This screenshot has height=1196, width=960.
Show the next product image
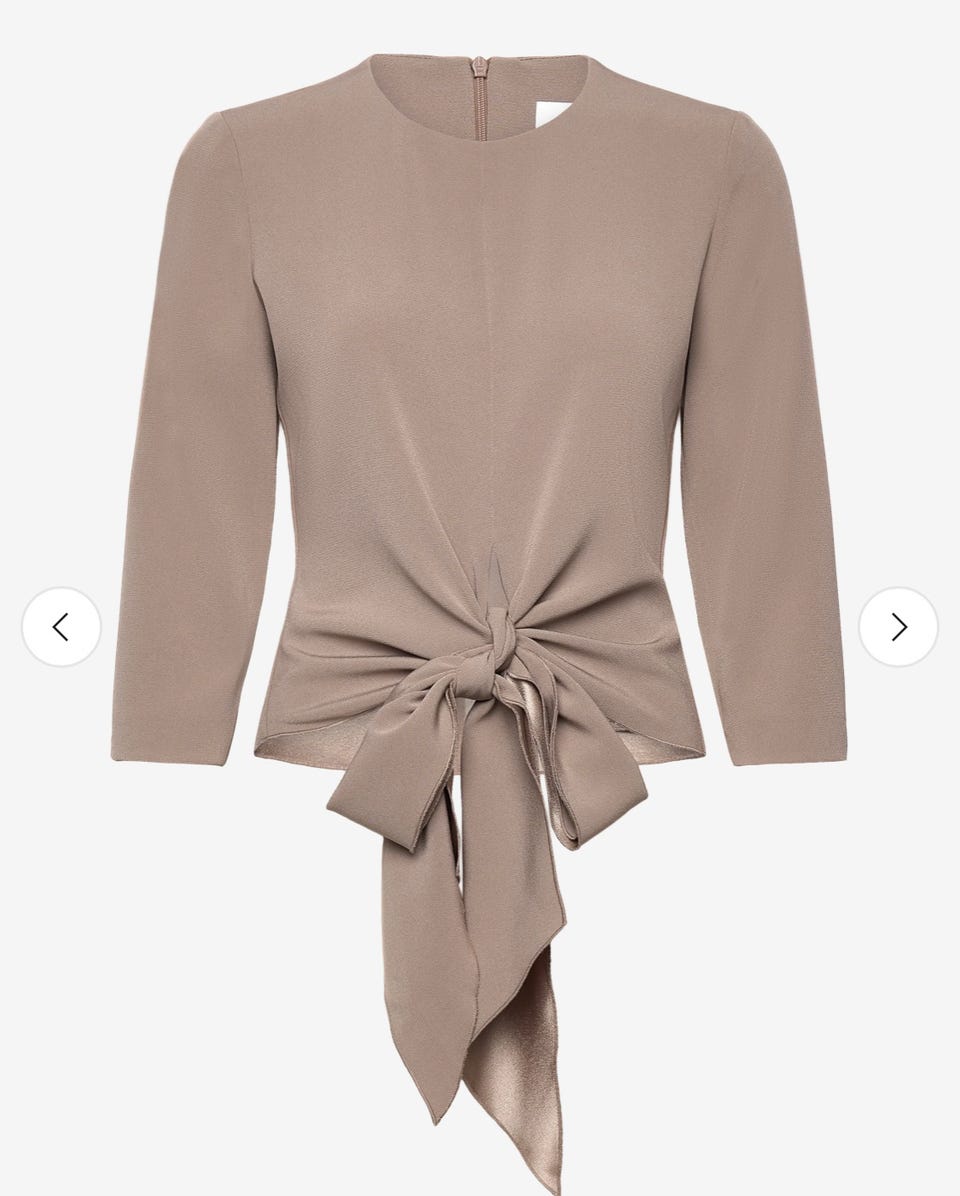(x=898, y=627)
